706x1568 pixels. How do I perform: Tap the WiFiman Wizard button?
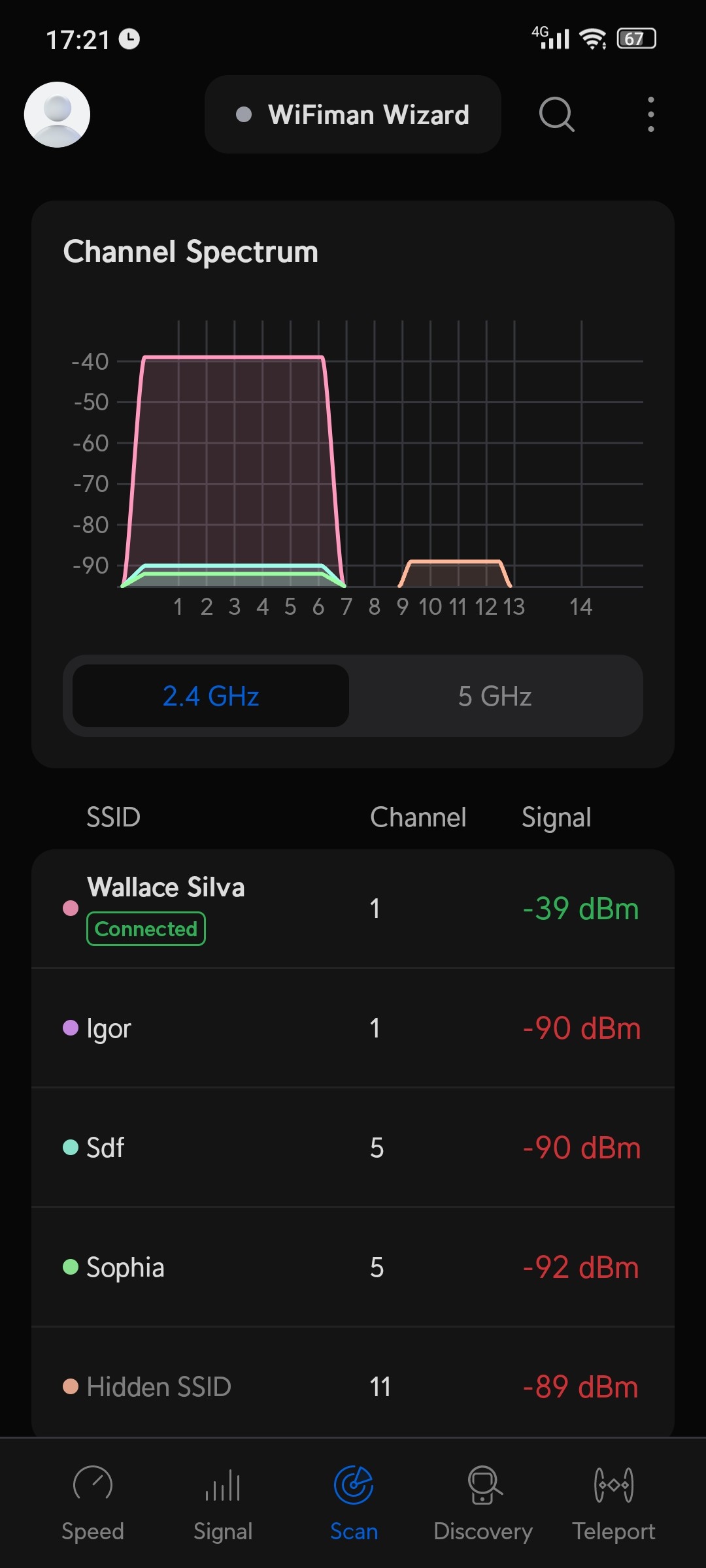(353, 115)
